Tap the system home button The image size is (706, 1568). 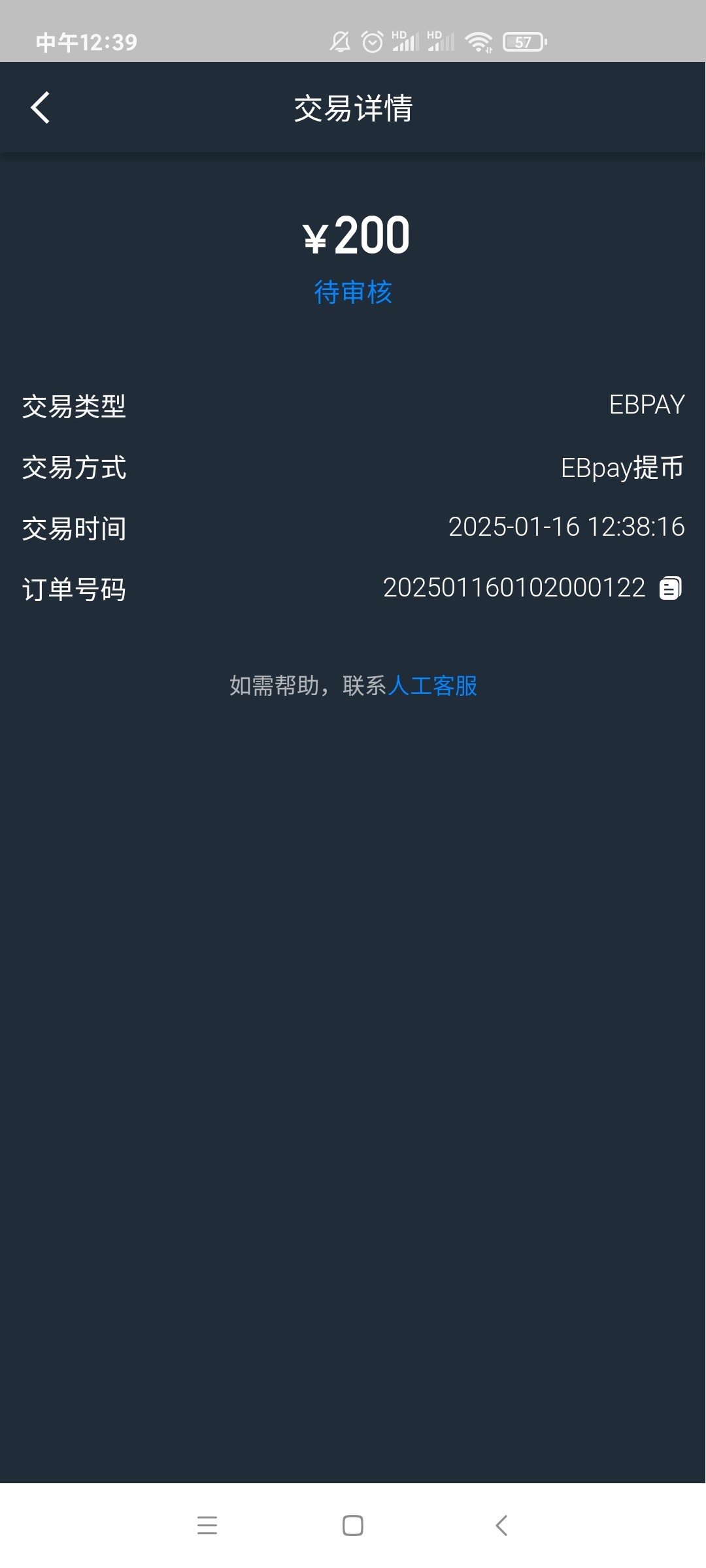(353, 1526)
